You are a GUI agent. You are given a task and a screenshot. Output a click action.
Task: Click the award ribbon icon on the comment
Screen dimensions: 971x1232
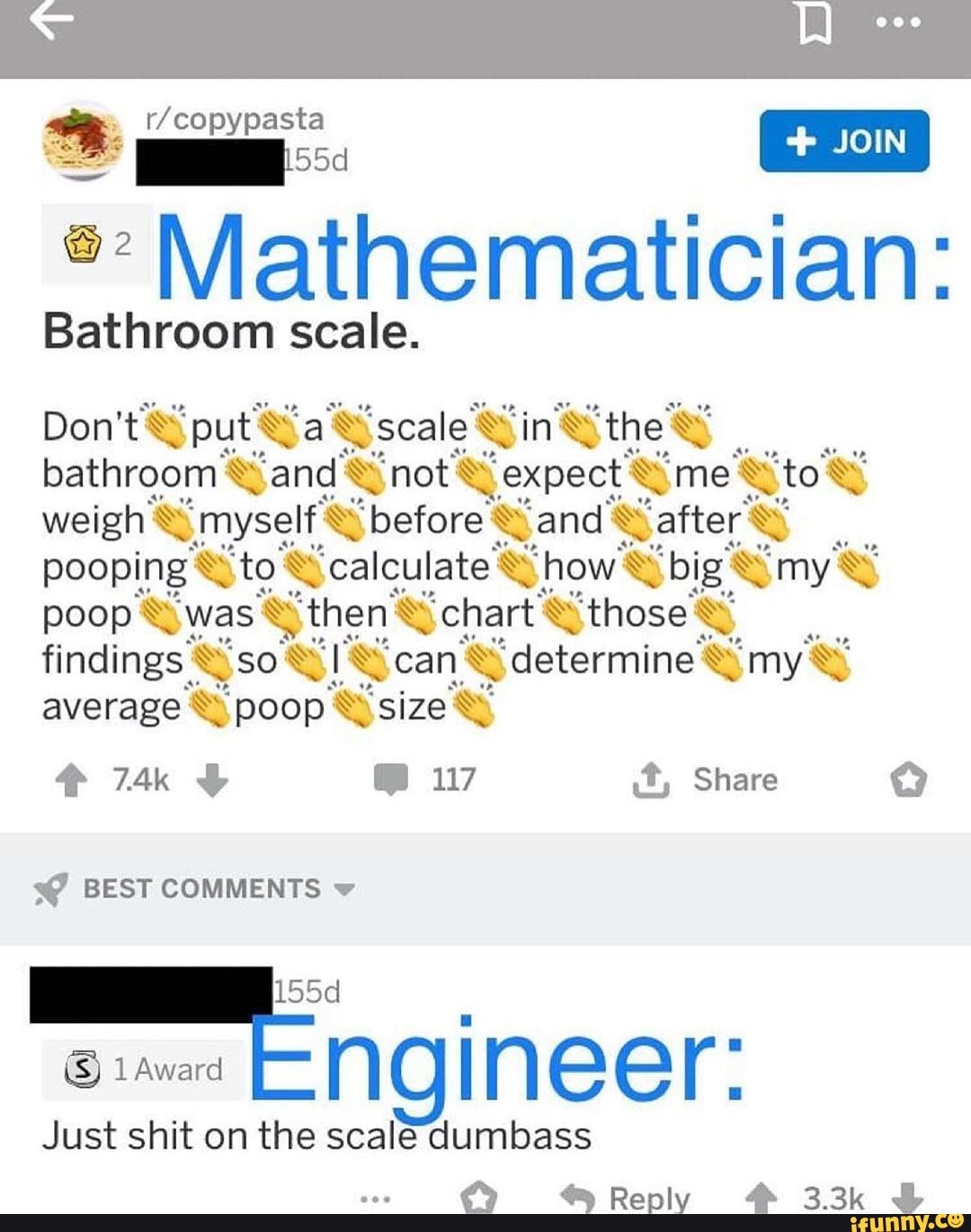(x=82, y=1069)
